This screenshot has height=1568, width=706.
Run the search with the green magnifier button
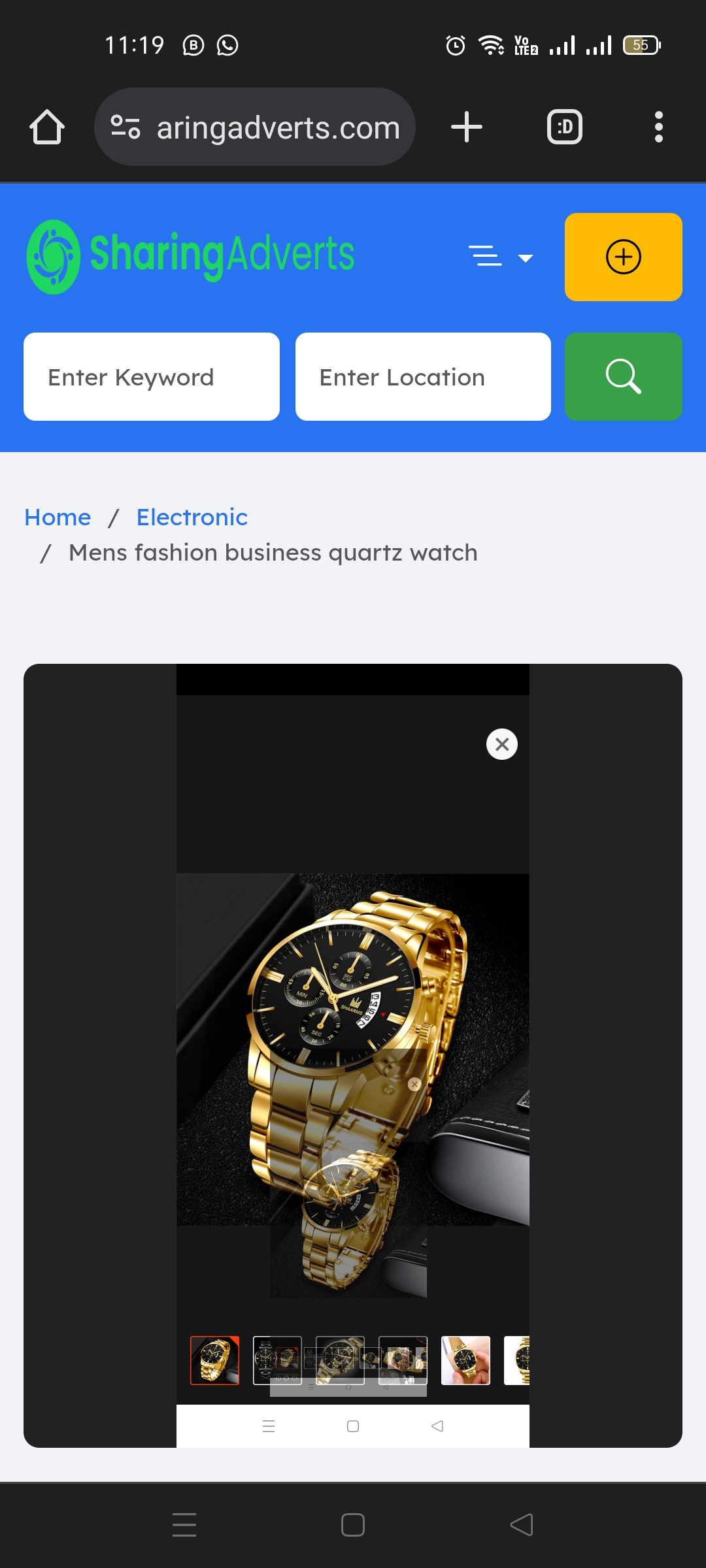[x=623, y=377]
